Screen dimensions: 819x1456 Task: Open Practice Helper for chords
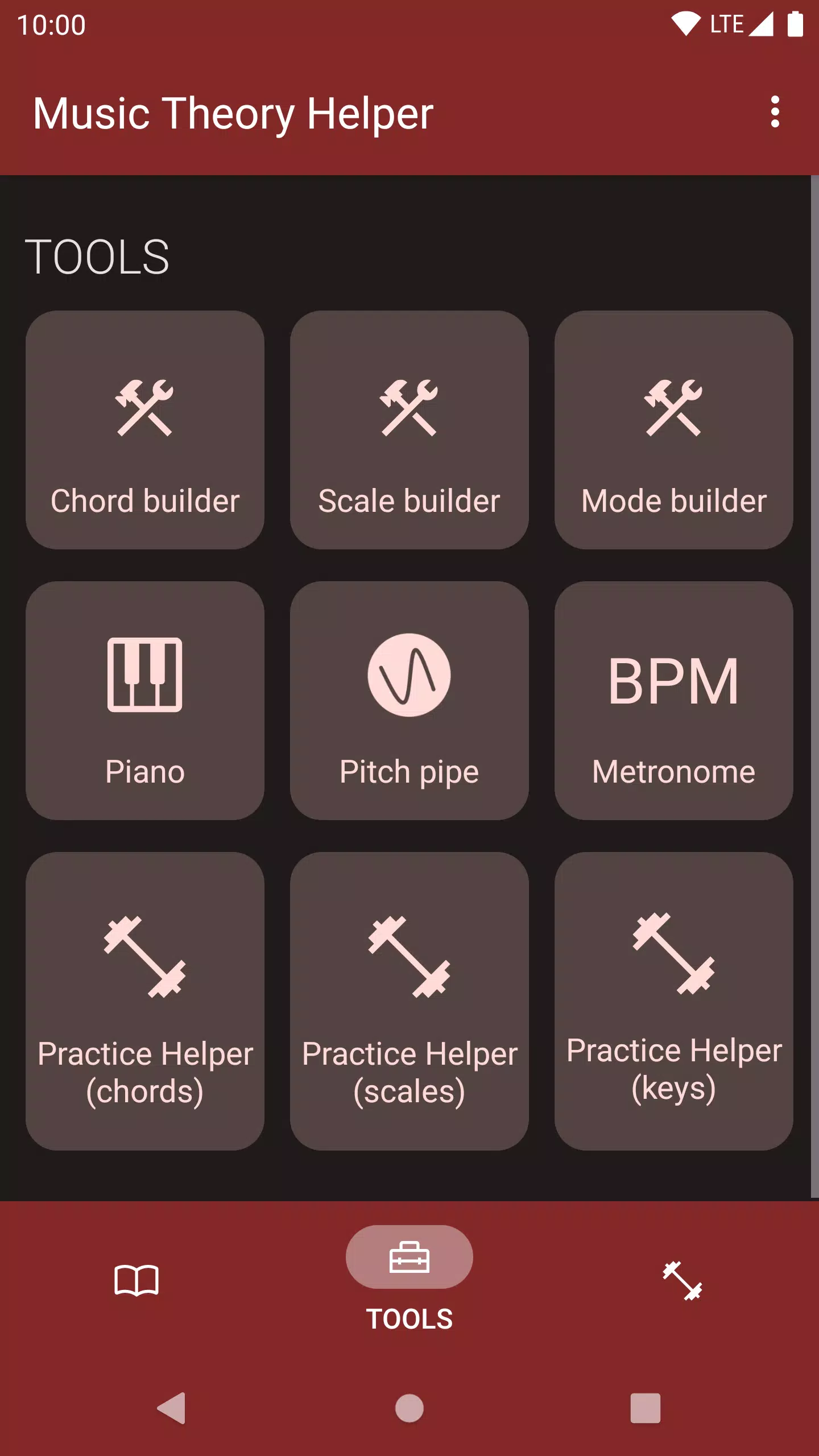tap(145, 1001)
